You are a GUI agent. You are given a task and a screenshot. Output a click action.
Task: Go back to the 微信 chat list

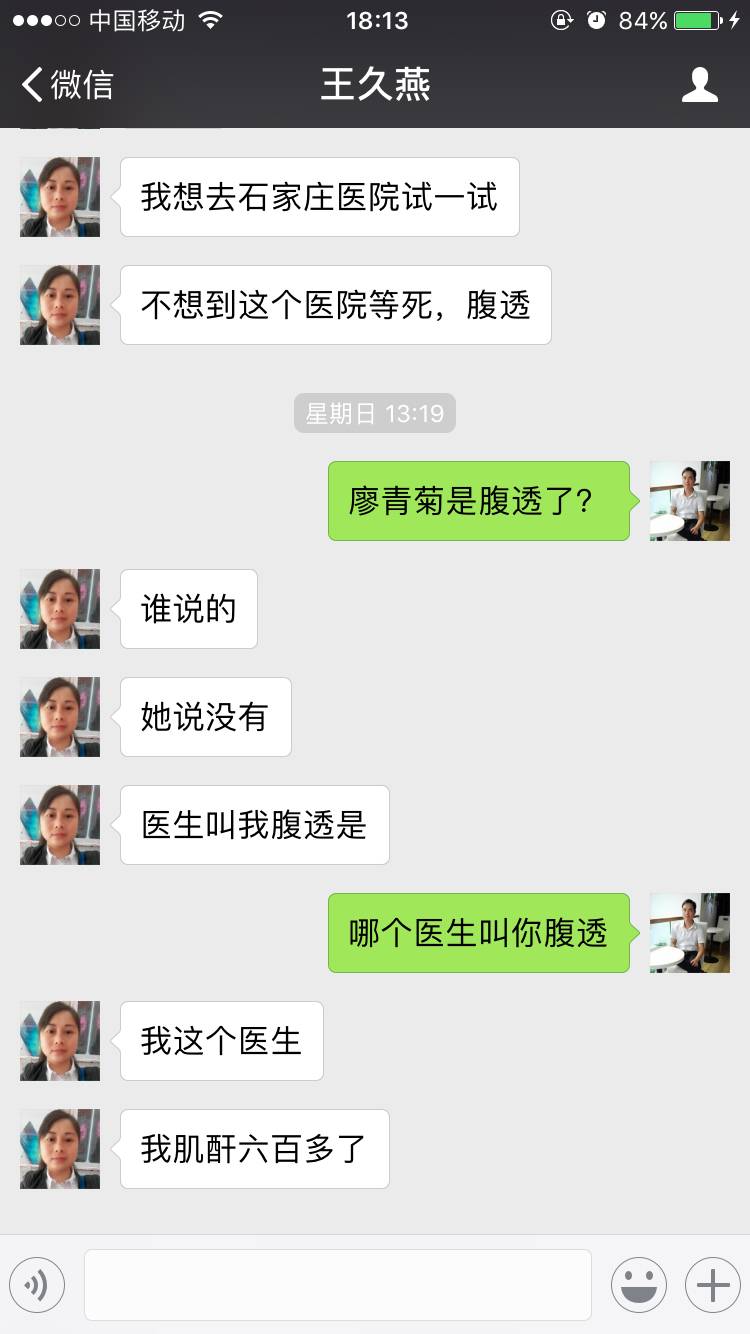[66, 85]
